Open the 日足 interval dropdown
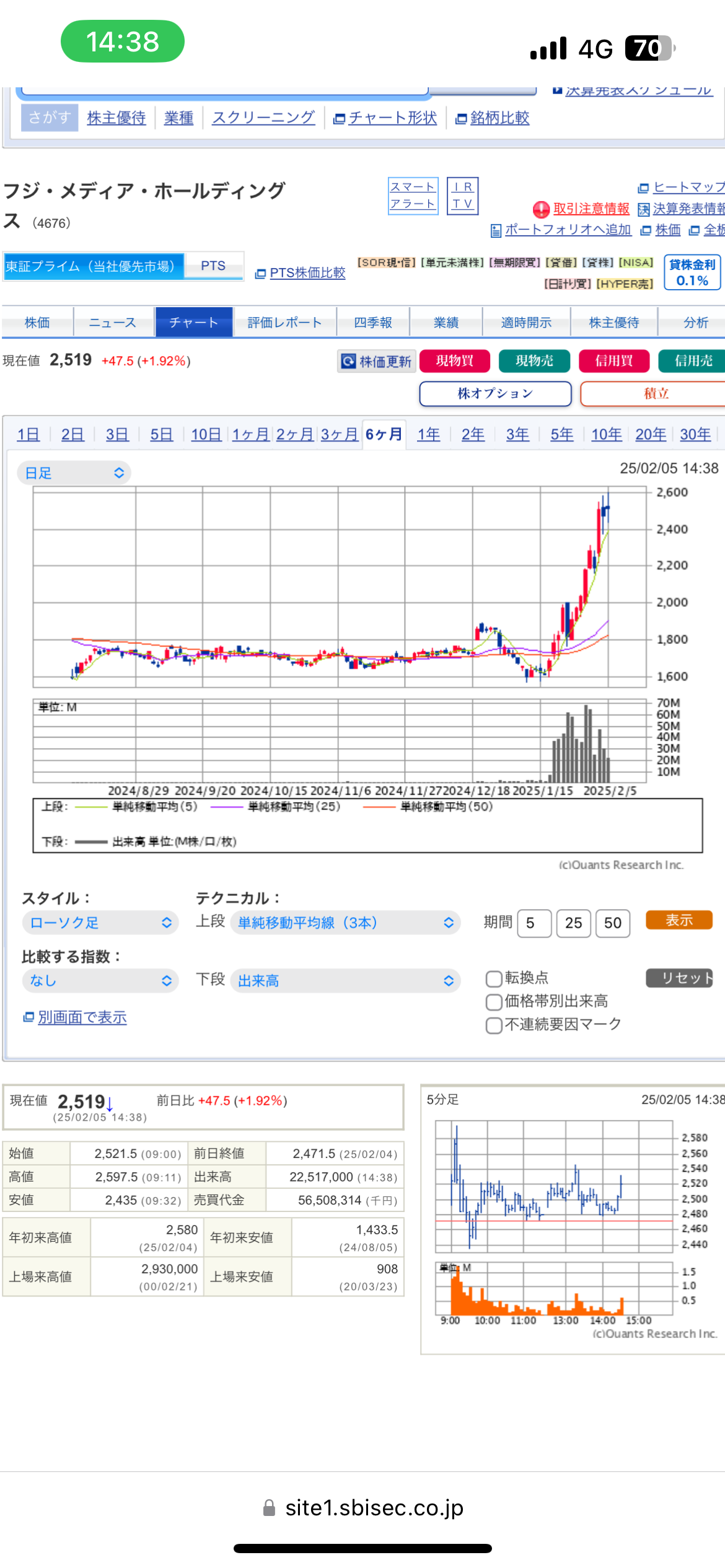Image resolution: width=725 pixels, height=1568 pixels. coord(74,473)
